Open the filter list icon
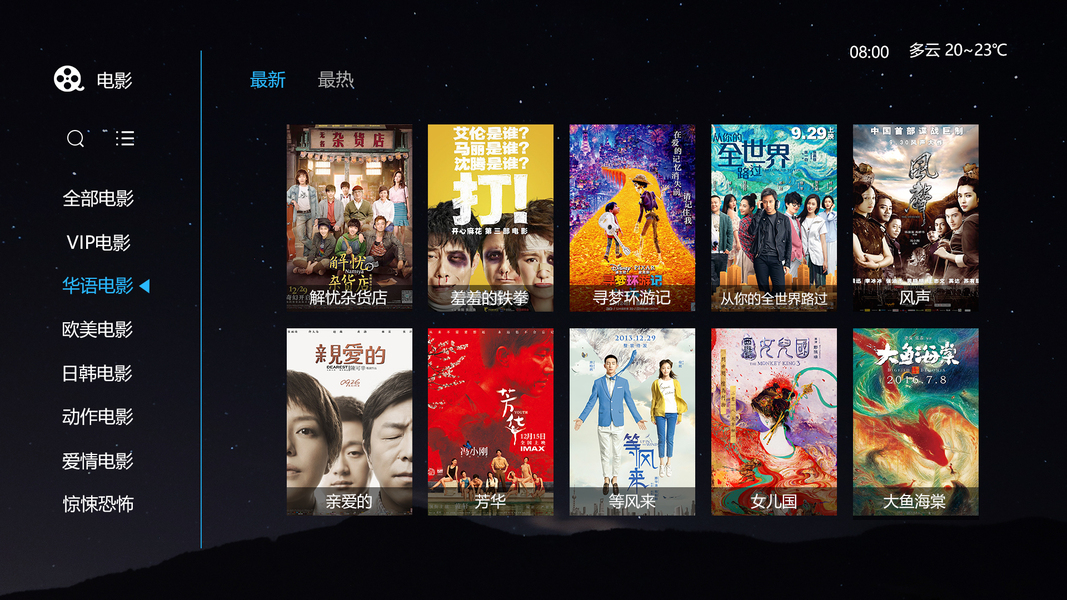Screen dimensions: 1067x600 pyautogui.click(x=125, y=139)
